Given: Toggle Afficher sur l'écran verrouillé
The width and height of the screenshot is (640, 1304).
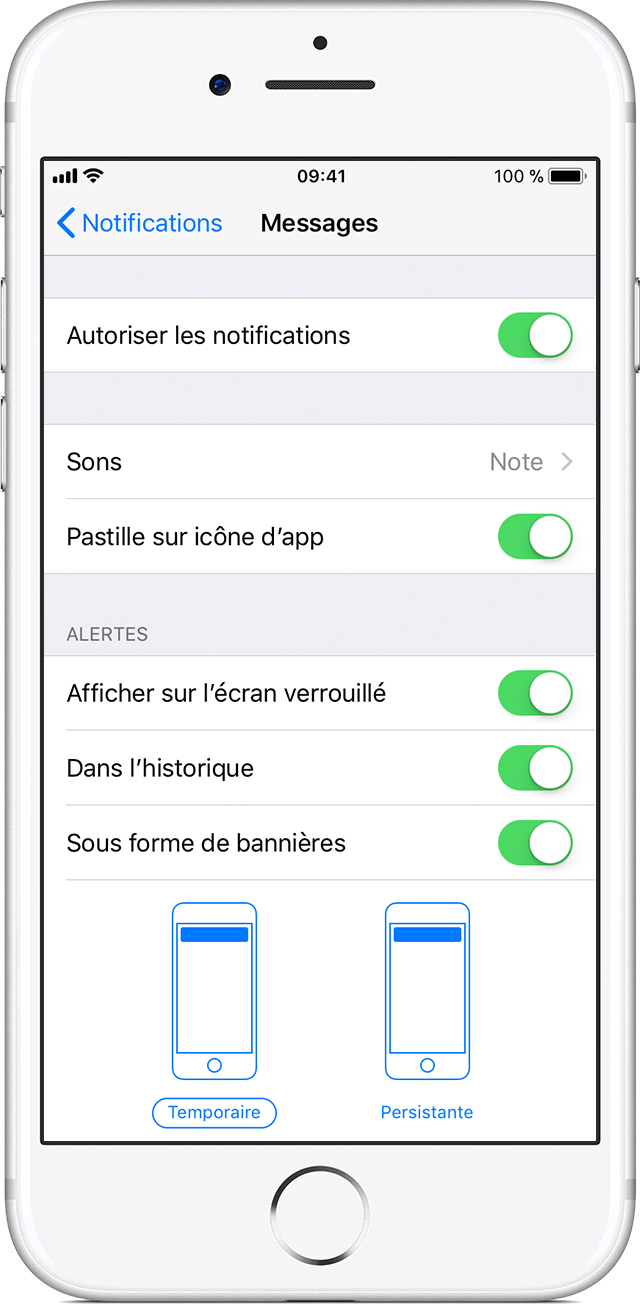Looking at the screenshot, I should point(536,693).
